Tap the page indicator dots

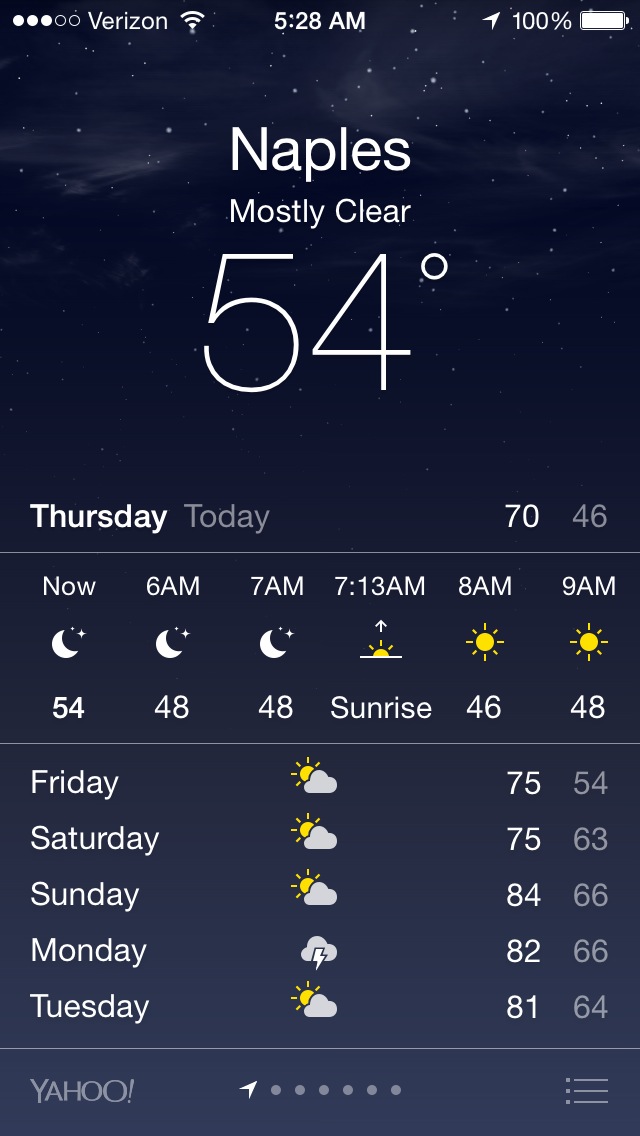[x=322, y=1090]
